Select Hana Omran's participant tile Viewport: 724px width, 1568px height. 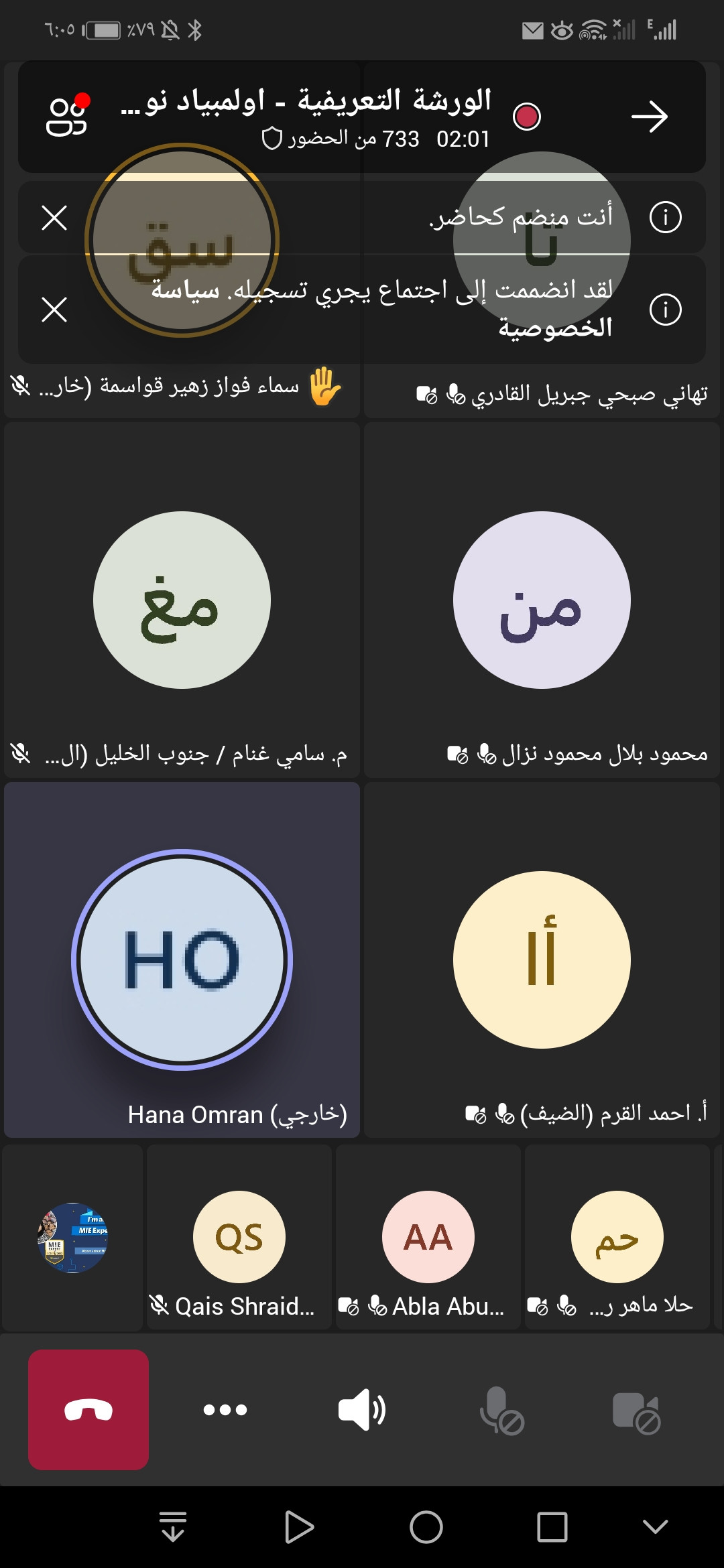pyautogui.click(x=182, y=960)
